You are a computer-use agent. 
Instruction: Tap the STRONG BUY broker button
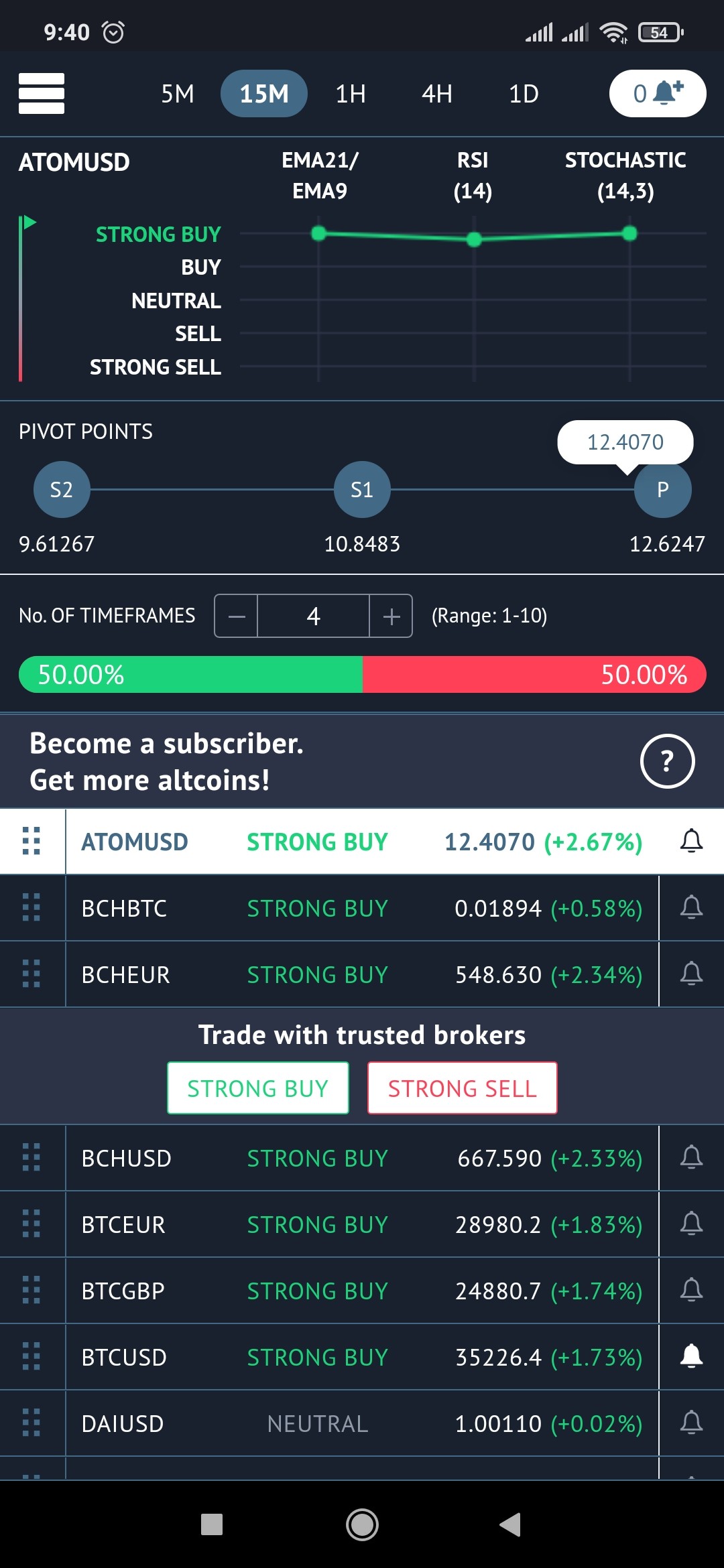pos(258,1088)
